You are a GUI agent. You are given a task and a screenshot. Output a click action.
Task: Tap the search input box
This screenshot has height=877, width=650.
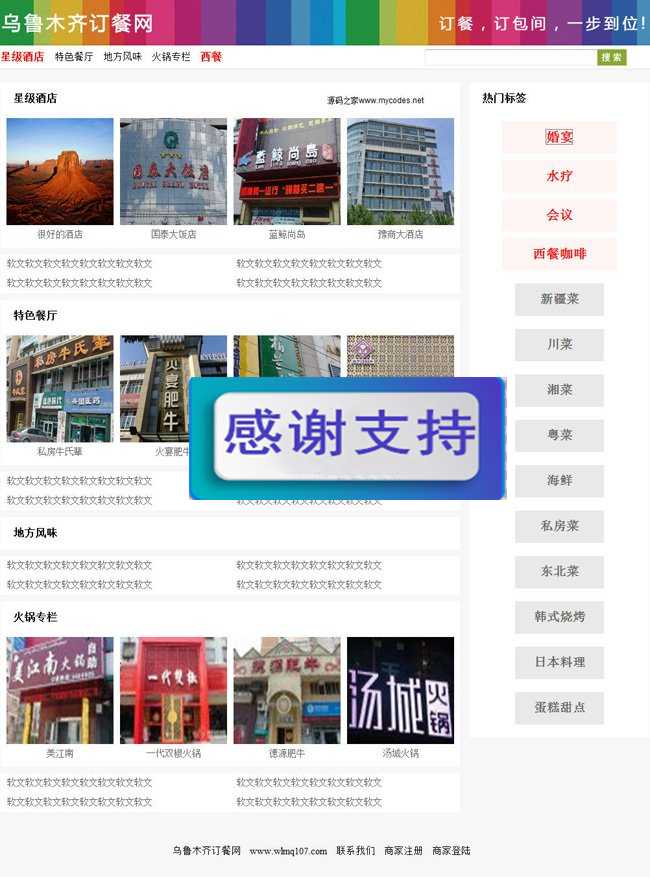tap(511, 58)
